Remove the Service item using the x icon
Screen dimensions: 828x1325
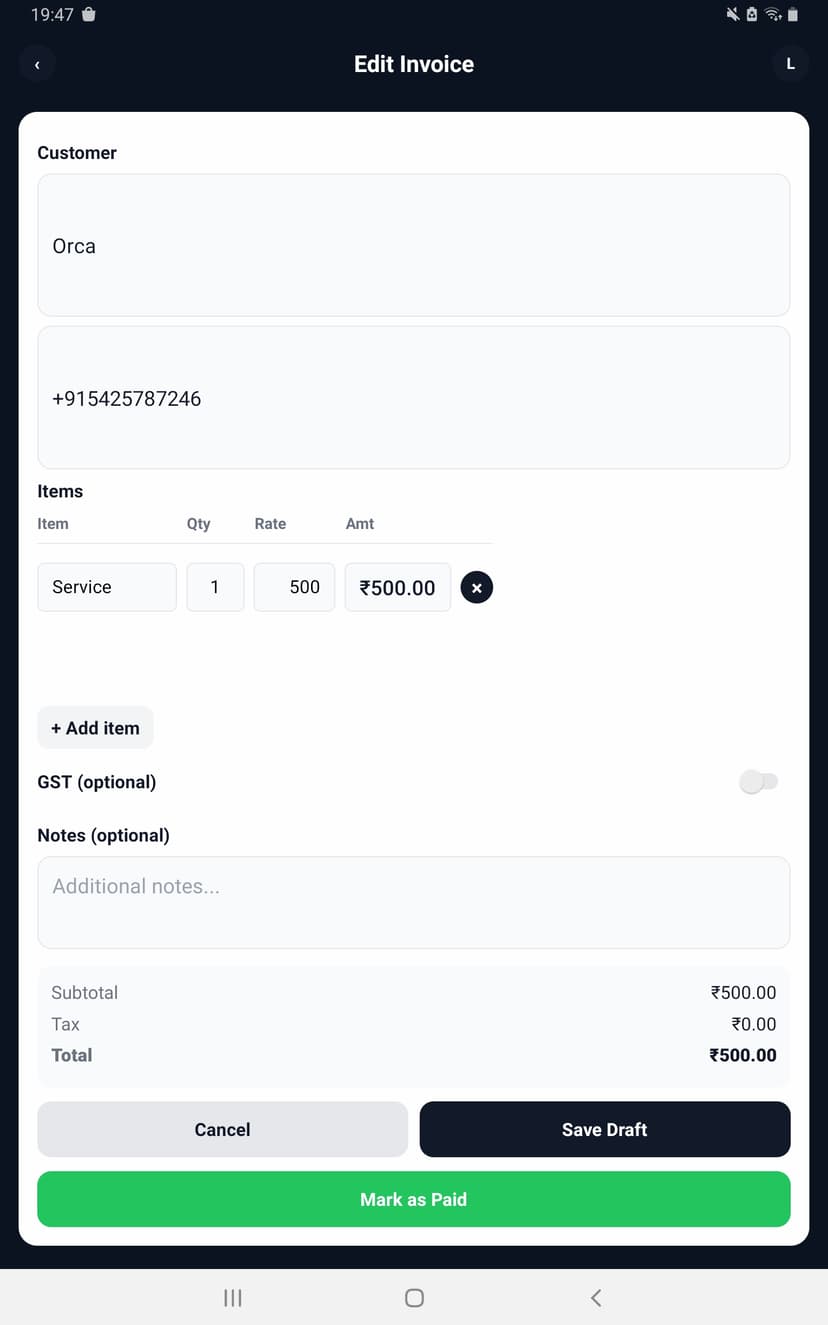pyautogui.click(x=476, y=587)
